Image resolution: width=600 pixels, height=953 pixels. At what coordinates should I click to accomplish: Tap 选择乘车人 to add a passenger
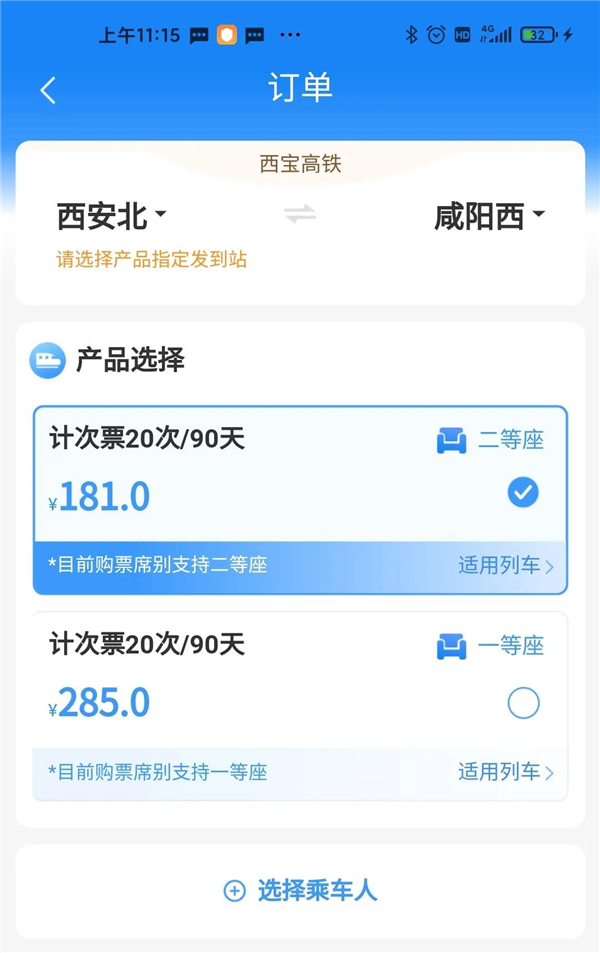coord(300,890)
